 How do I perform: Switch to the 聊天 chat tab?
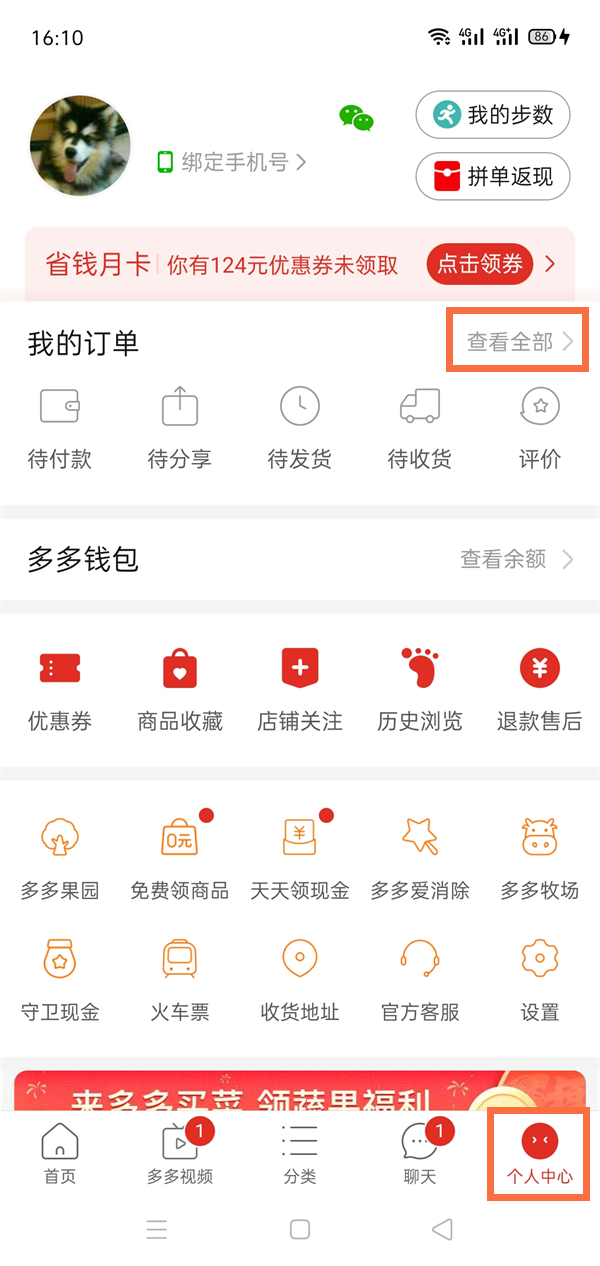click(420, 1153)
